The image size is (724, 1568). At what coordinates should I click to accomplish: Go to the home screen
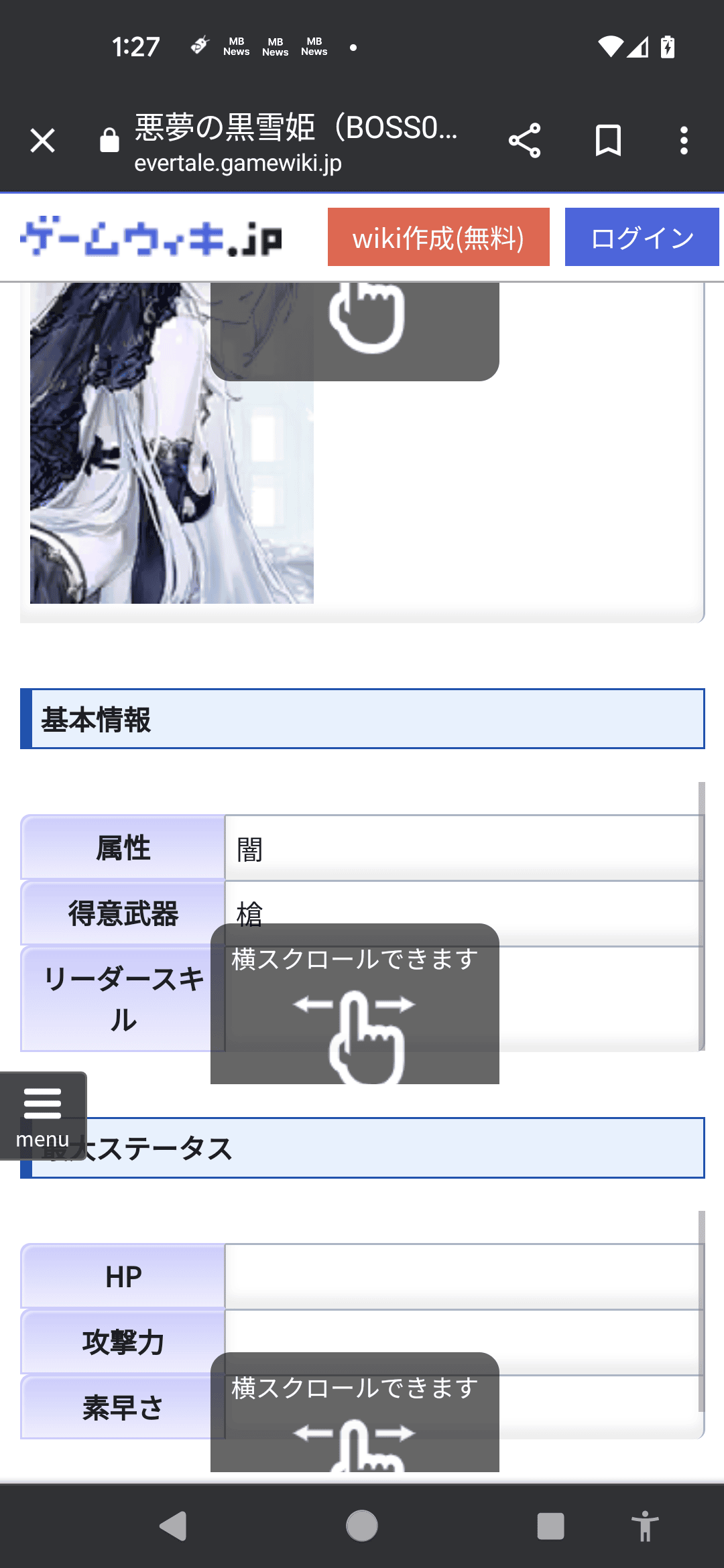362,1526
